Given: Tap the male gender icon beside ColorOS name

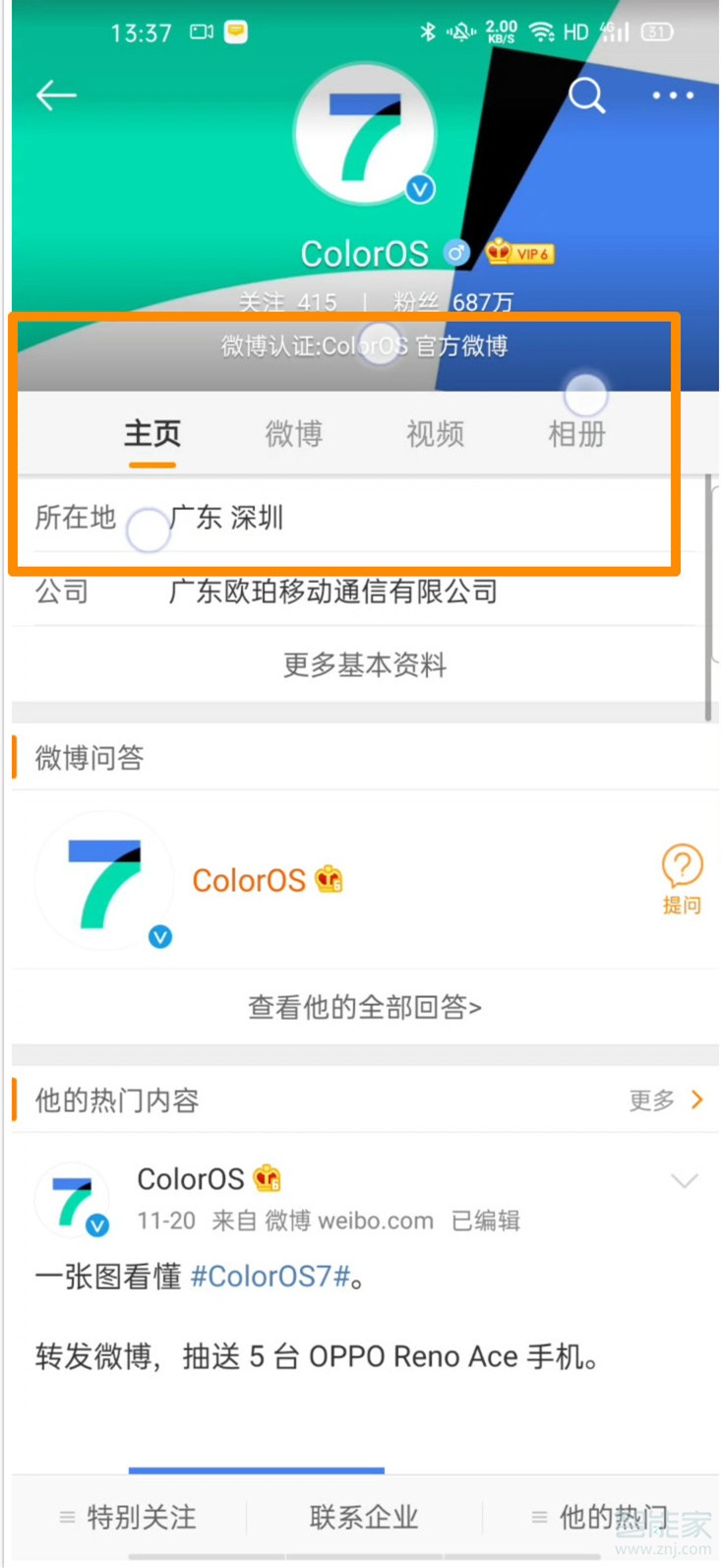Looking at the screenshot, I should click(x=454, y=253).
